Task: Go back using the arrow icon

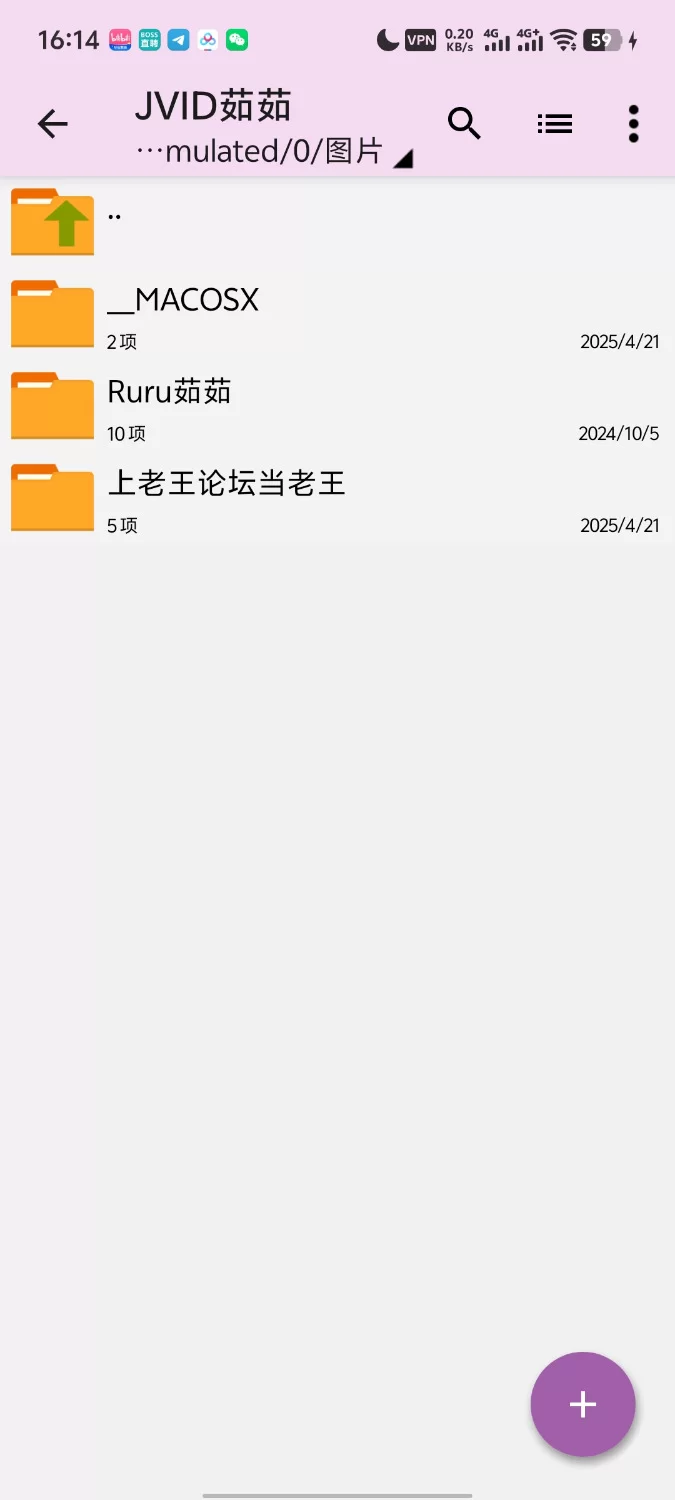Action: point(52,124)
